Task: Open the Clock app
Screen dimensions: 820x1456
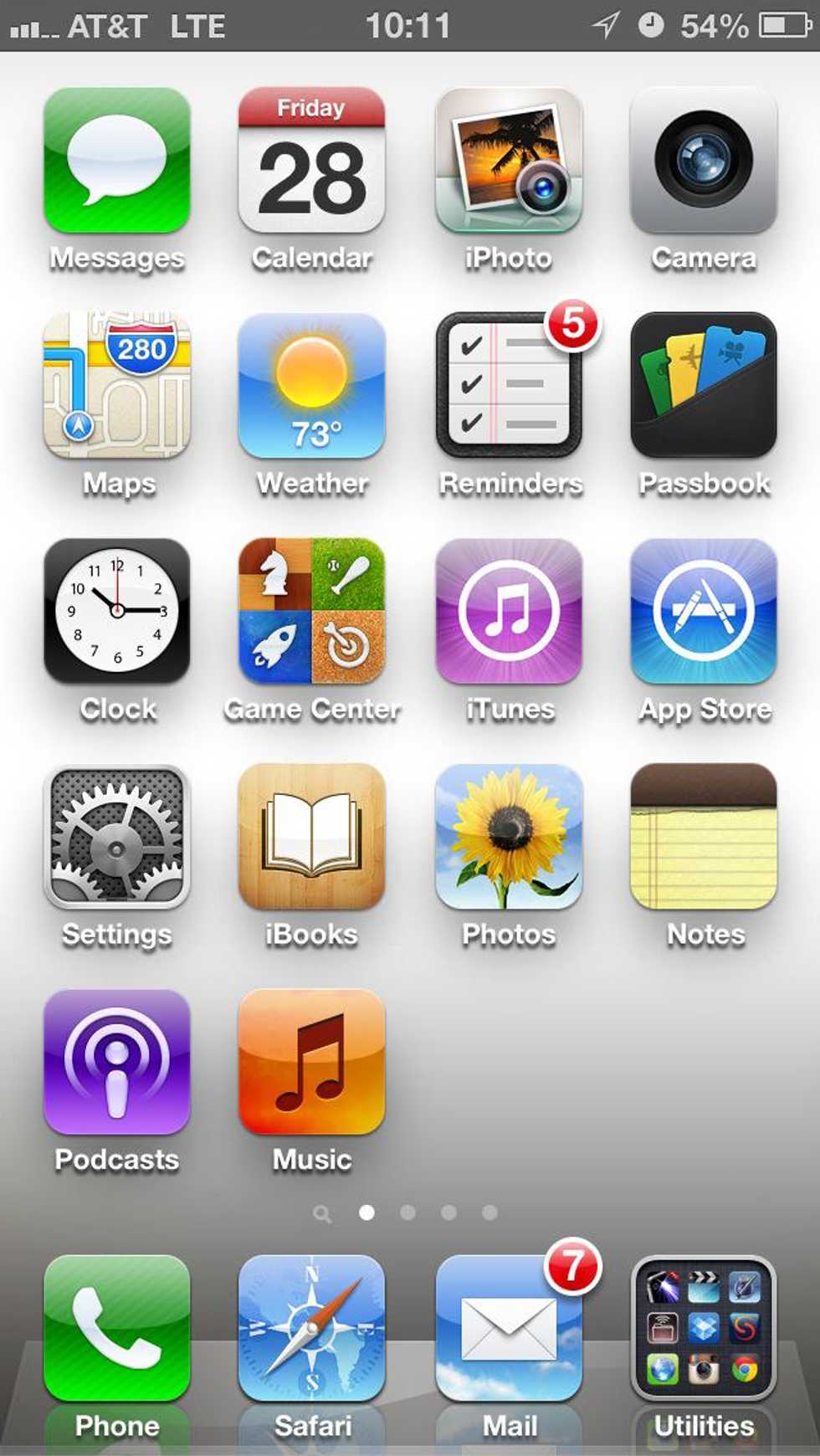Action: pos(117,611)
